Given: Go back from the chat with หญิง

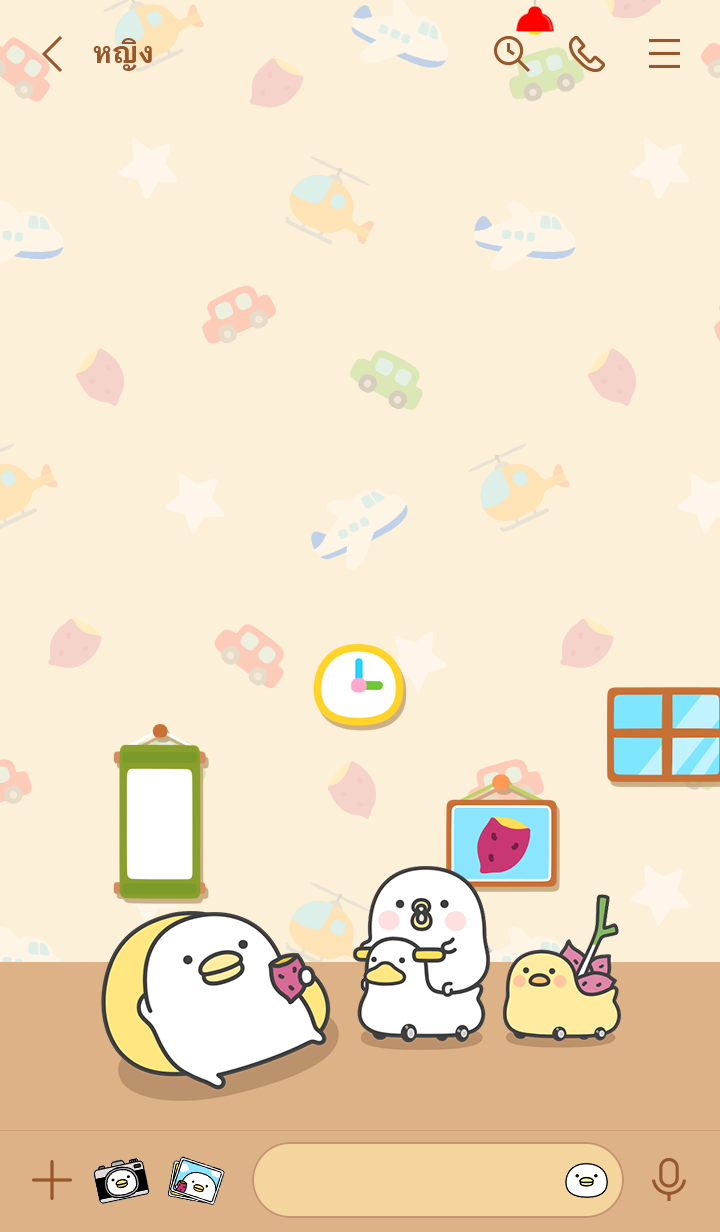Looking at the screenshot, I should (x=52, y=54).
